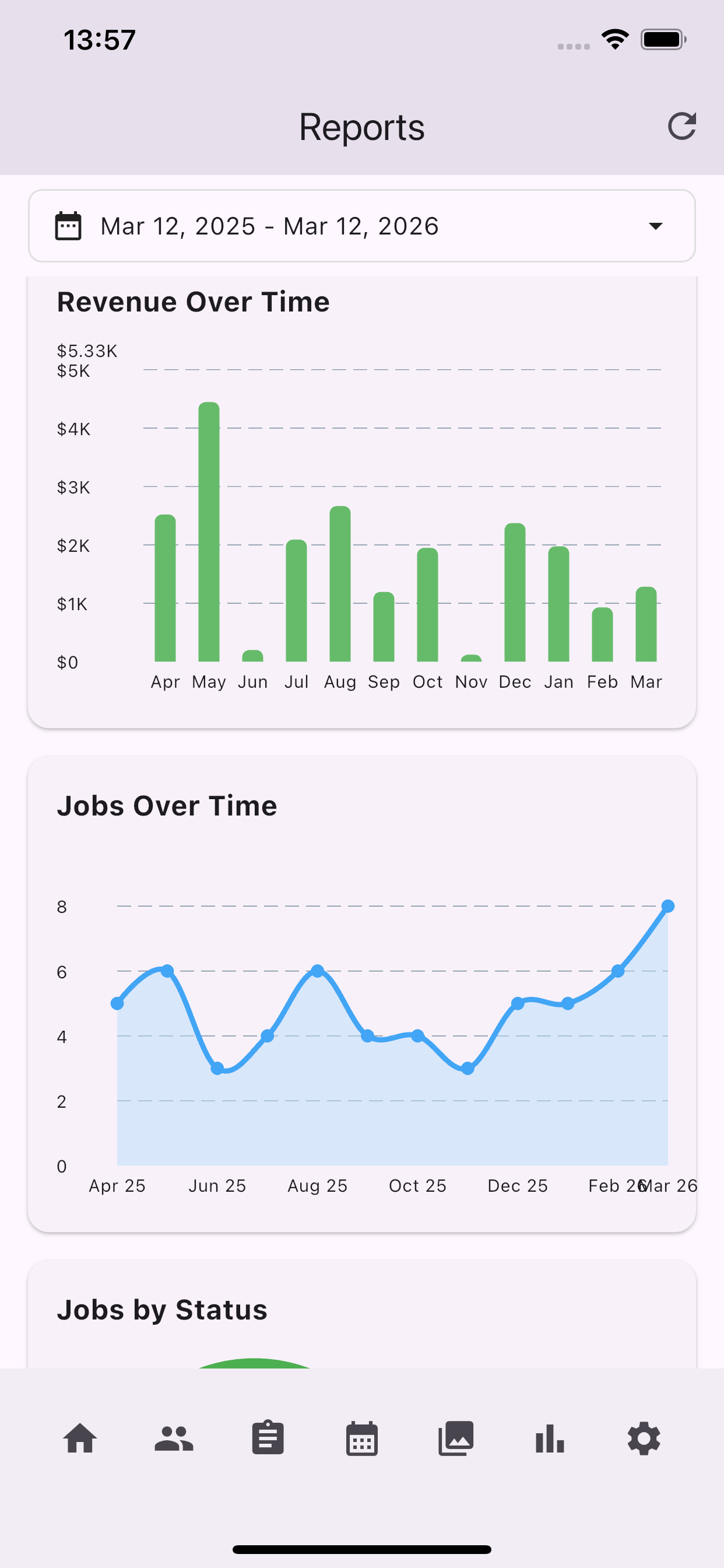The image size is (724, 1568).
Task: Select the May revenue bar in the chart
Action: (x=209, y=530)
